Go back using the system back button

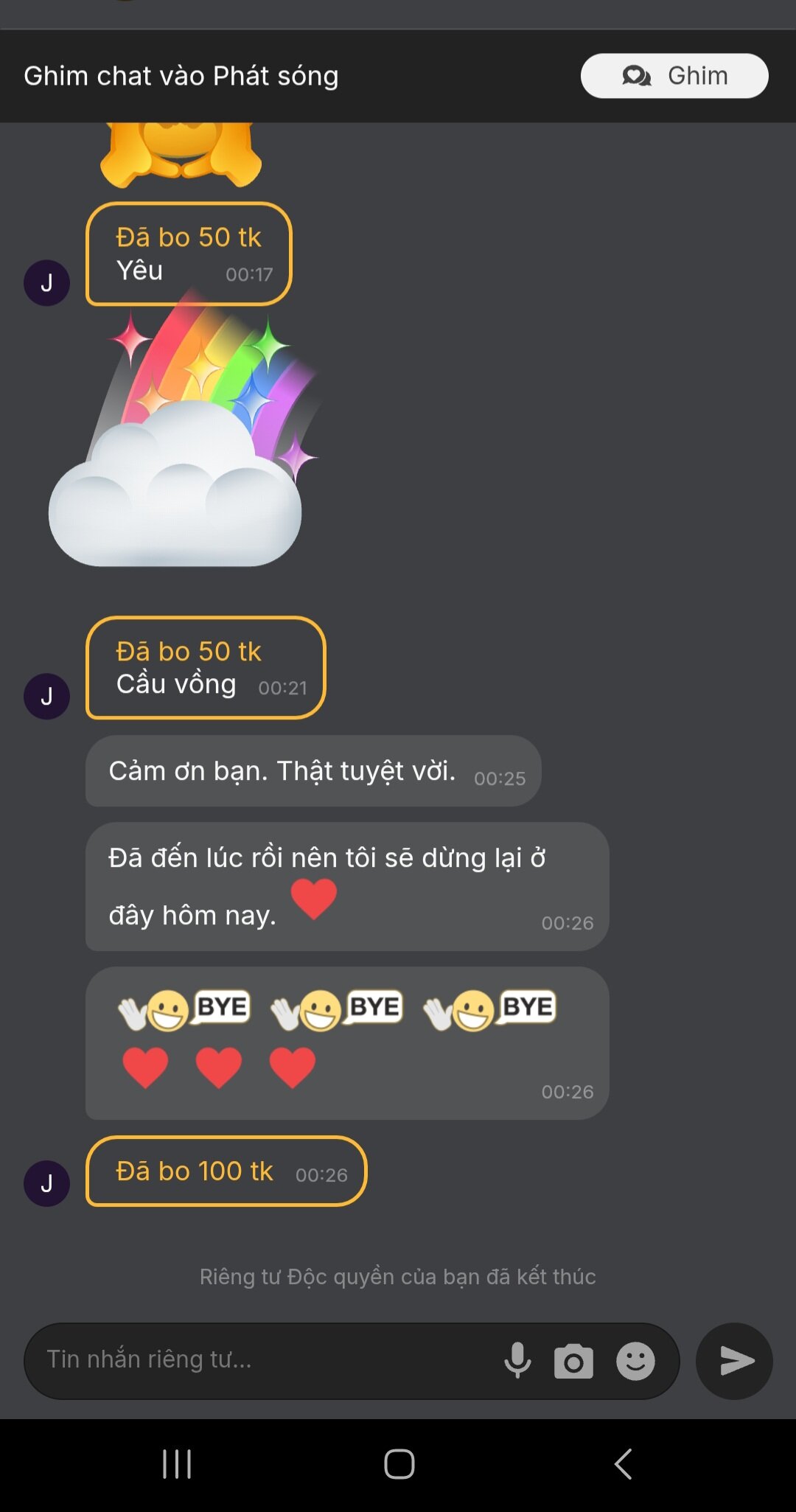point(623,1464)
